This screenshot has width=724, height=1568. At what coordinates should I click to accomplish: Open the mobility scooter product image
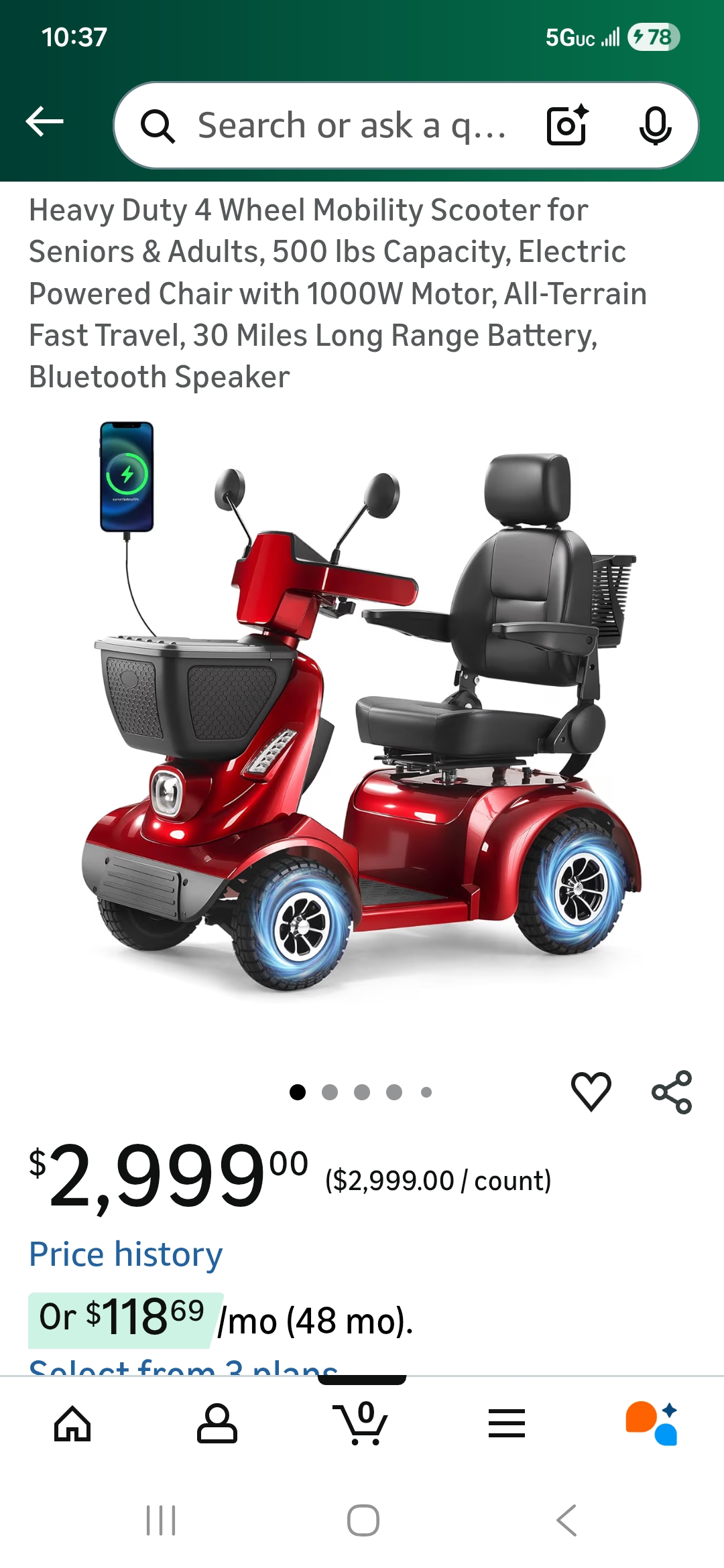coord(362,710)
